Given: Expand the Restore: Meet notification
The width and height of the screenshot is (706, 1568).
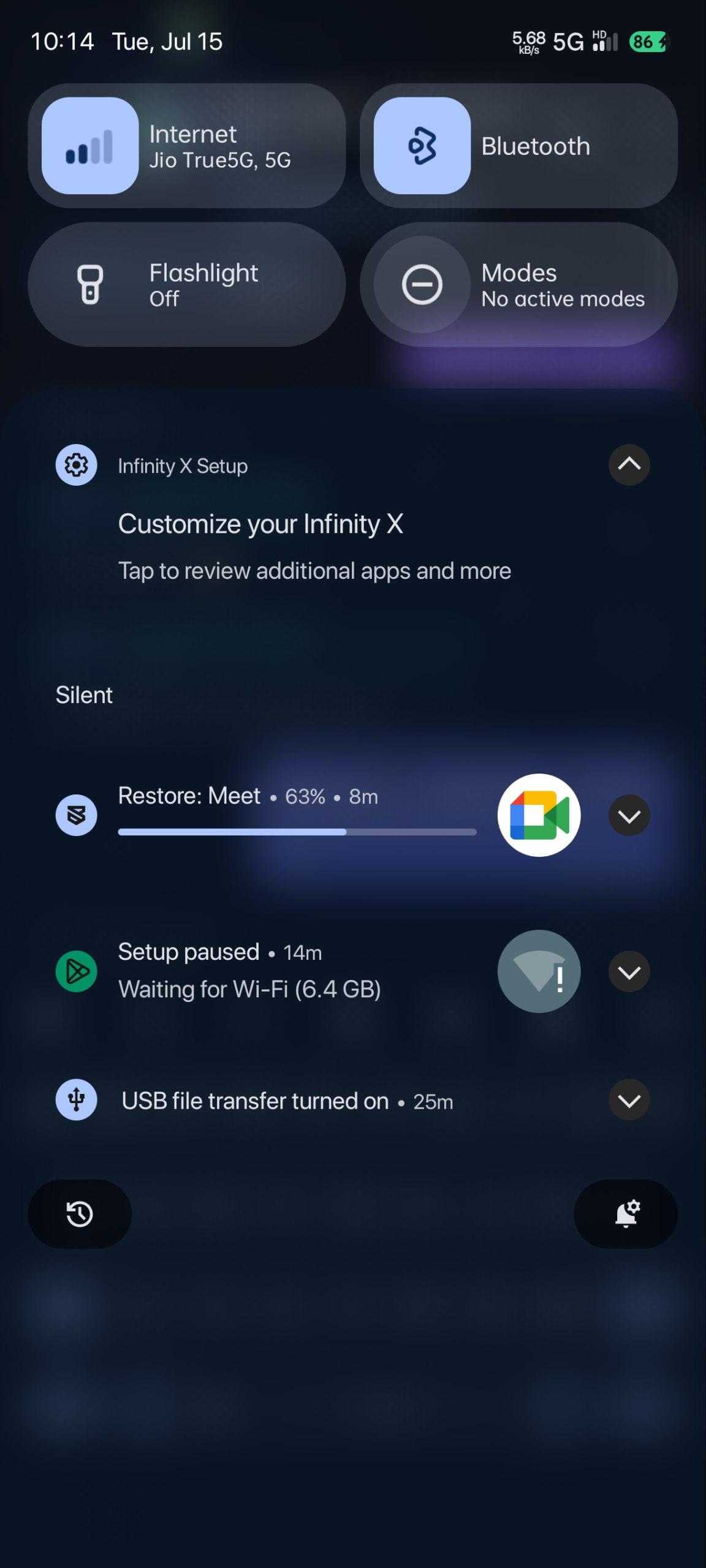Looking at the screenshot, I should coord(629,816).
